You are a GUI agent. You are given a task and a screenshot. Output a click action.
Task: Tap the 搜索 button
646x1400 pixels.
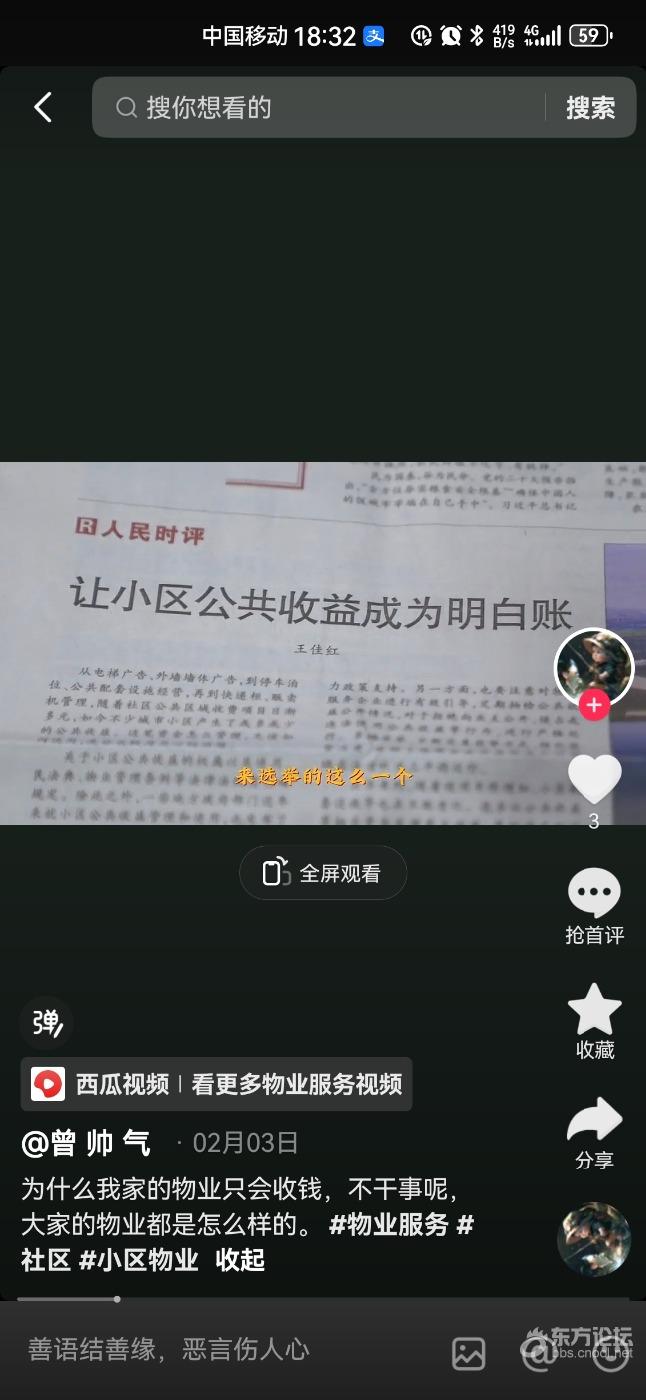coord(590,107)
